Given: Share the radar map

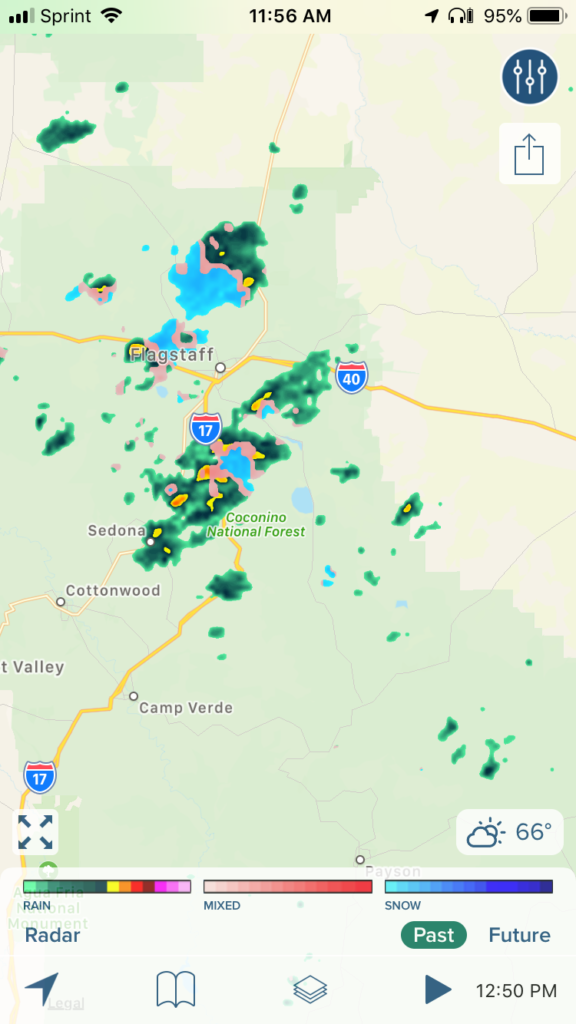Looking at the screenshot, I should pos(530,153).
